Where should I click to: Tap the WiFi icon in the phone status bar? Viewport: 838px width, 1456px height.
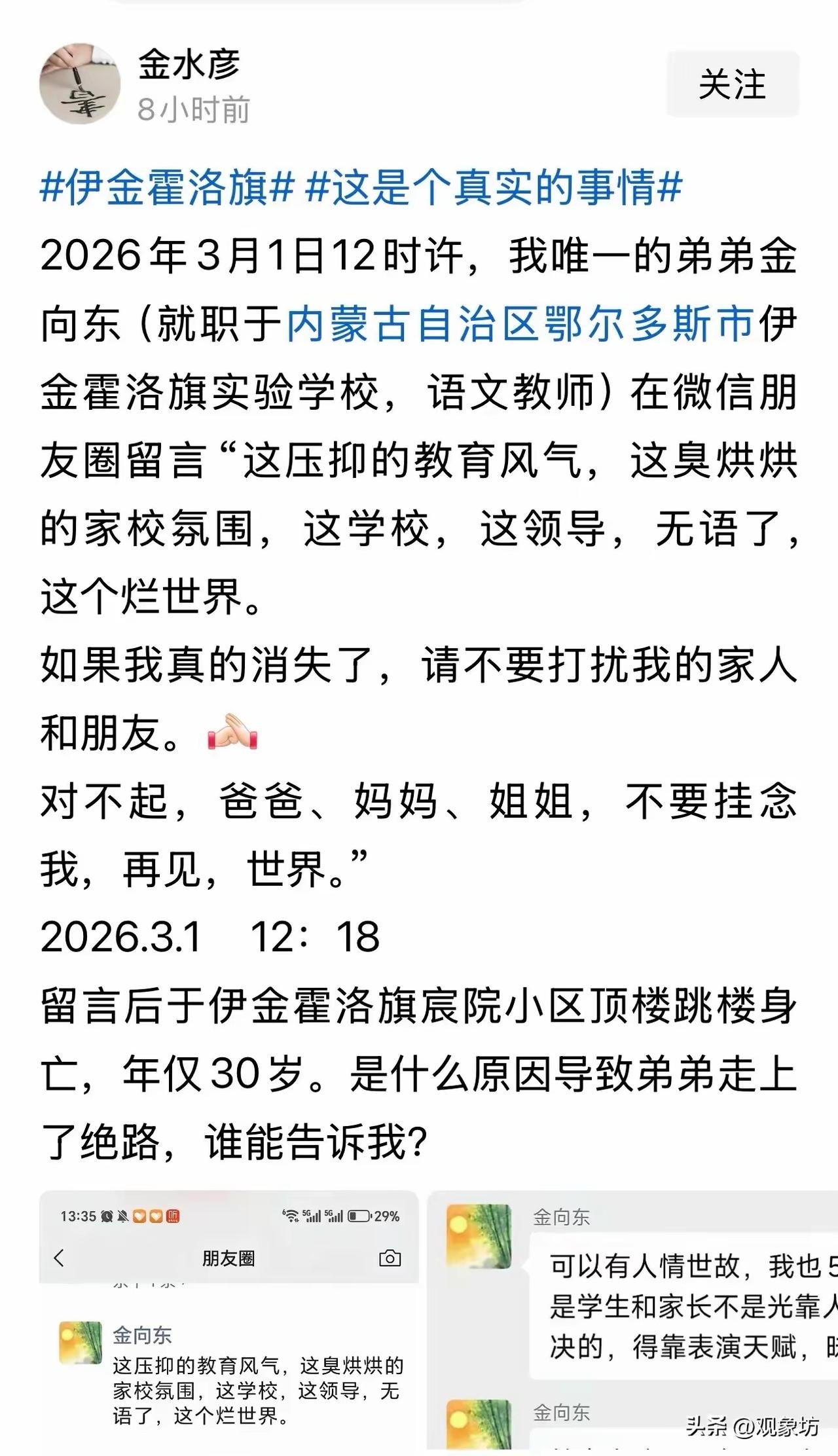point(291,1216)
